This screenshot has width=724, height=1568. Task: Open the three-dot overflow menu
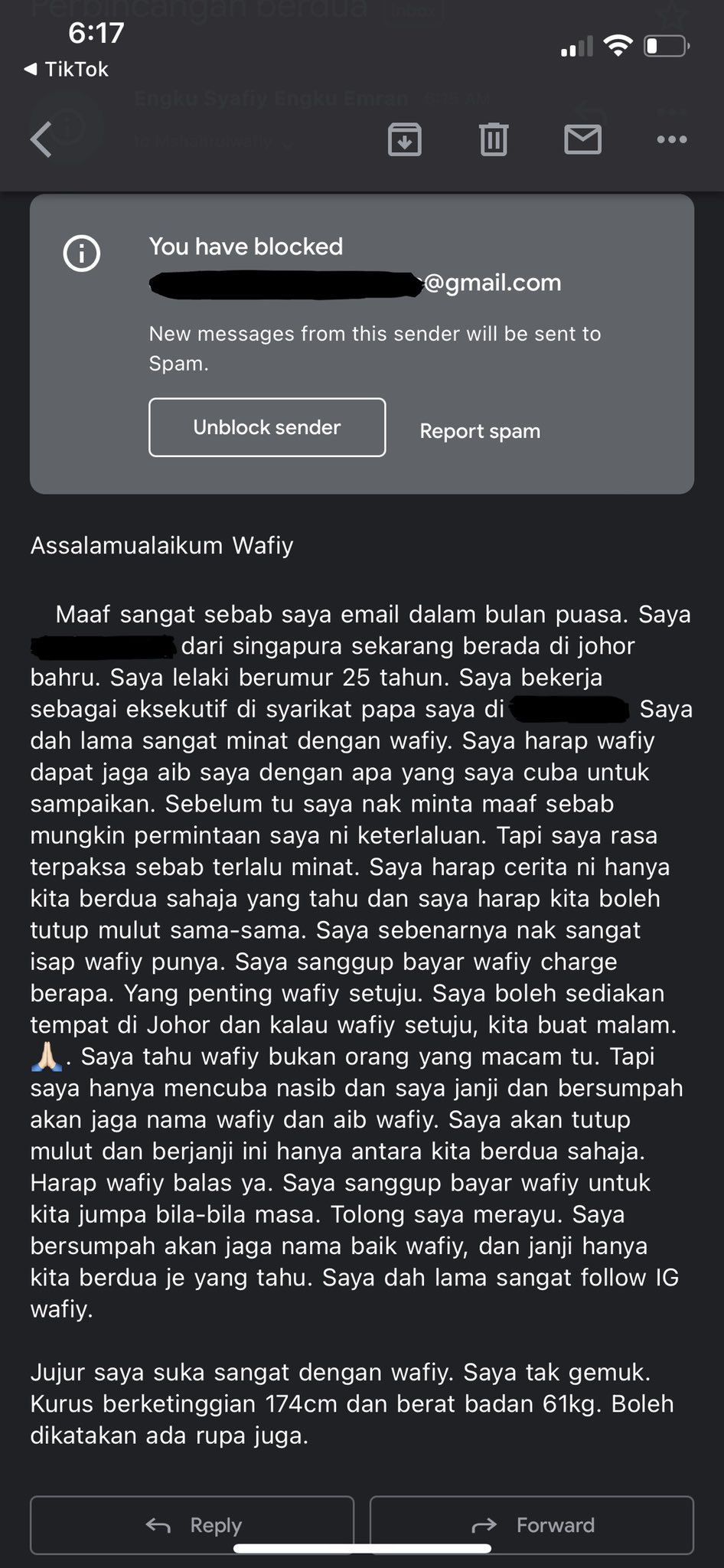tap(672, 139)
